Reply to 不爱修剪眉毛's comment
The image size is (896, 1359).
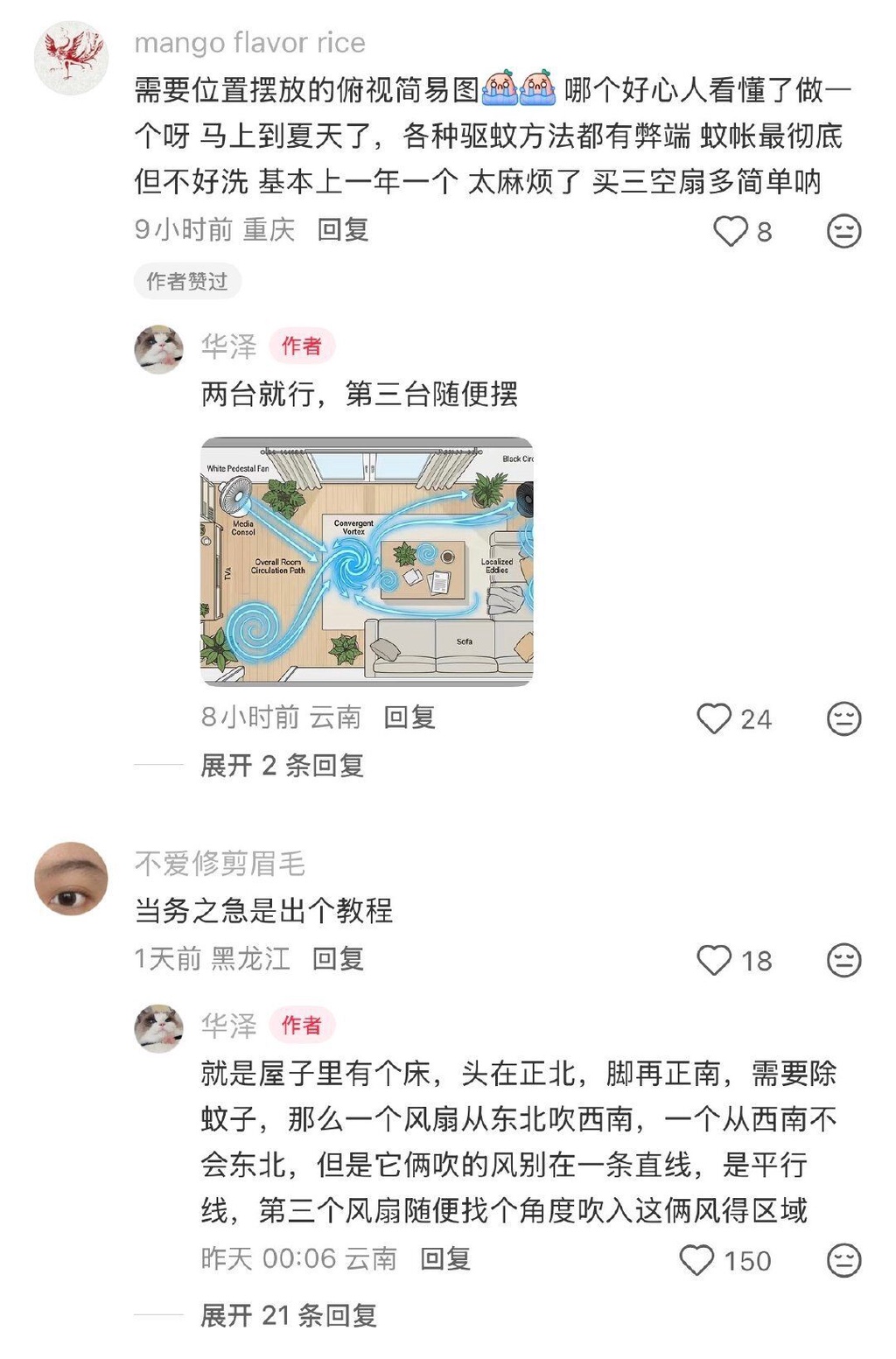338,958
